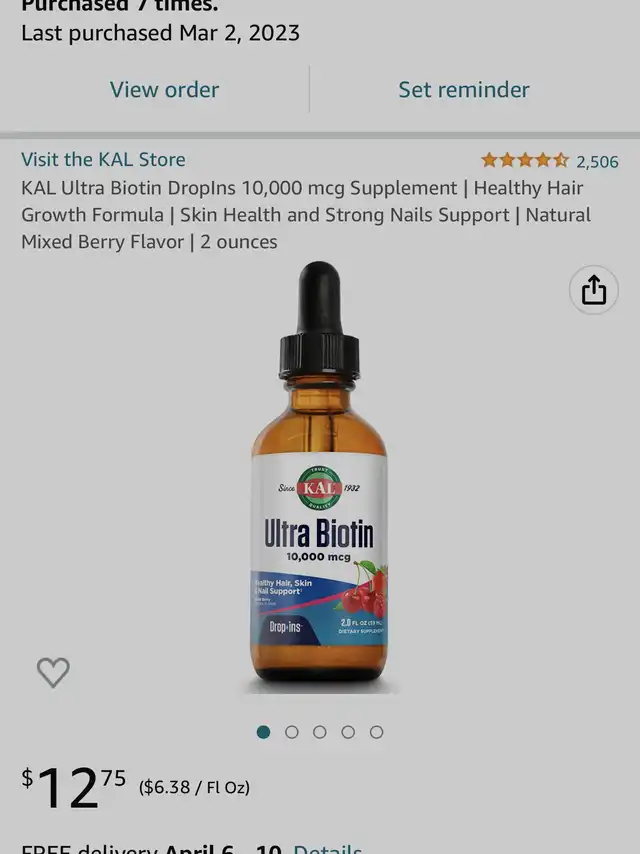The width and height of the screenshot is (640, 854).
Task: Add item to wish list with heart
Action: point(53,672)
